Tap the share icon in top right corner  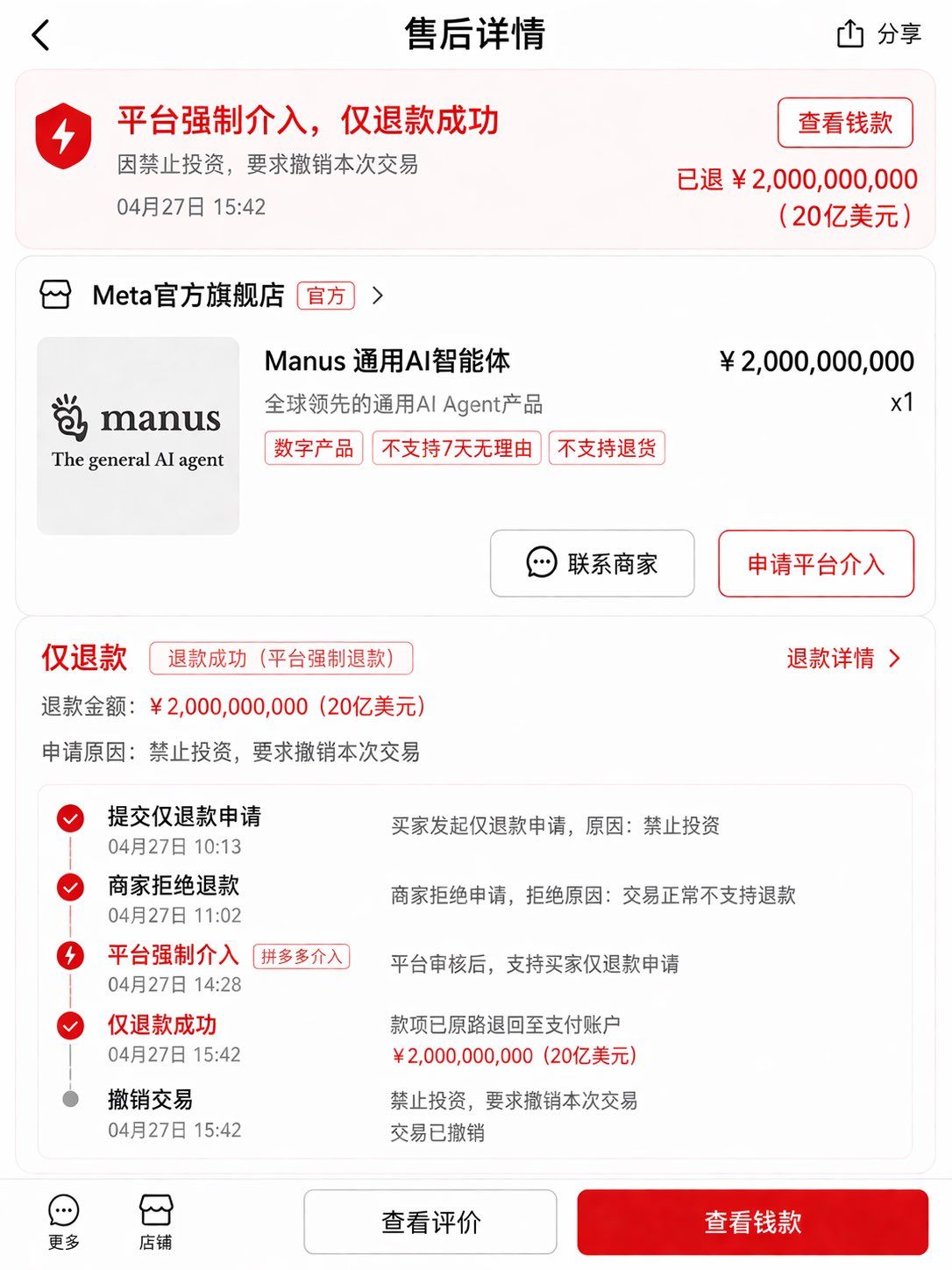849,34
